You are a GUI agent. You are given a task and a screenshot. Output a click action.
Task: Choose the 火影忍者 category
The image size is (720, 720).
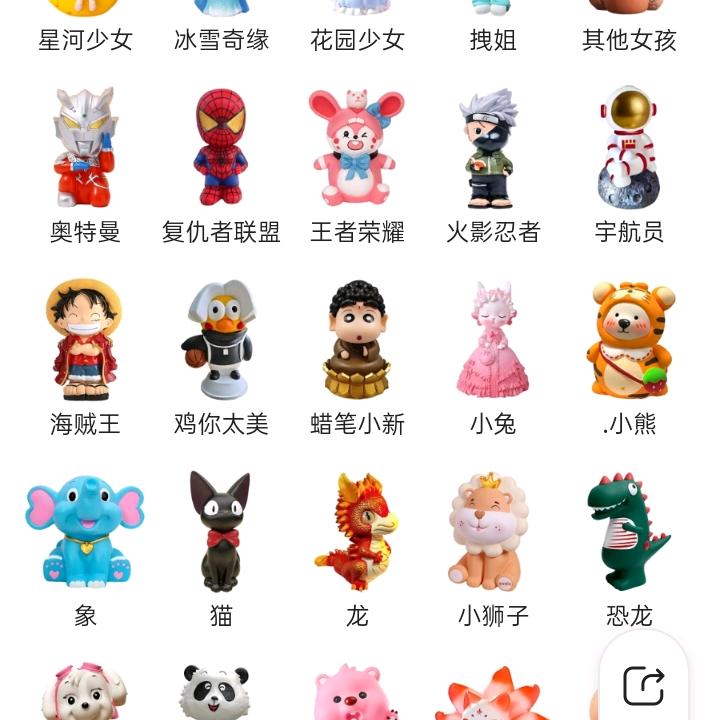pyautogui.click(x=493, y=148)
